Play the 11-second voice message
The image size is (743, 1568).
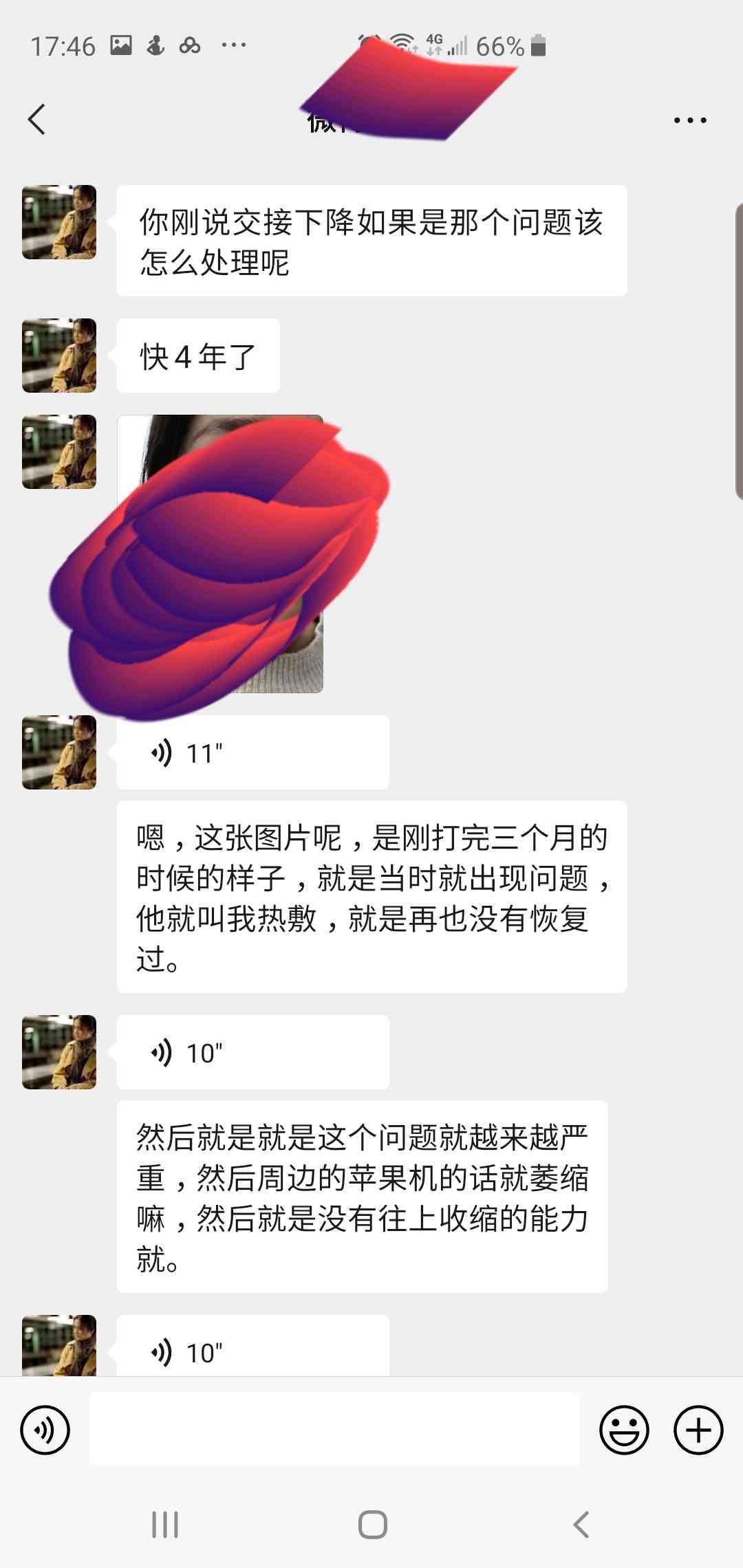pyautogui.click(x=252, y=752)
